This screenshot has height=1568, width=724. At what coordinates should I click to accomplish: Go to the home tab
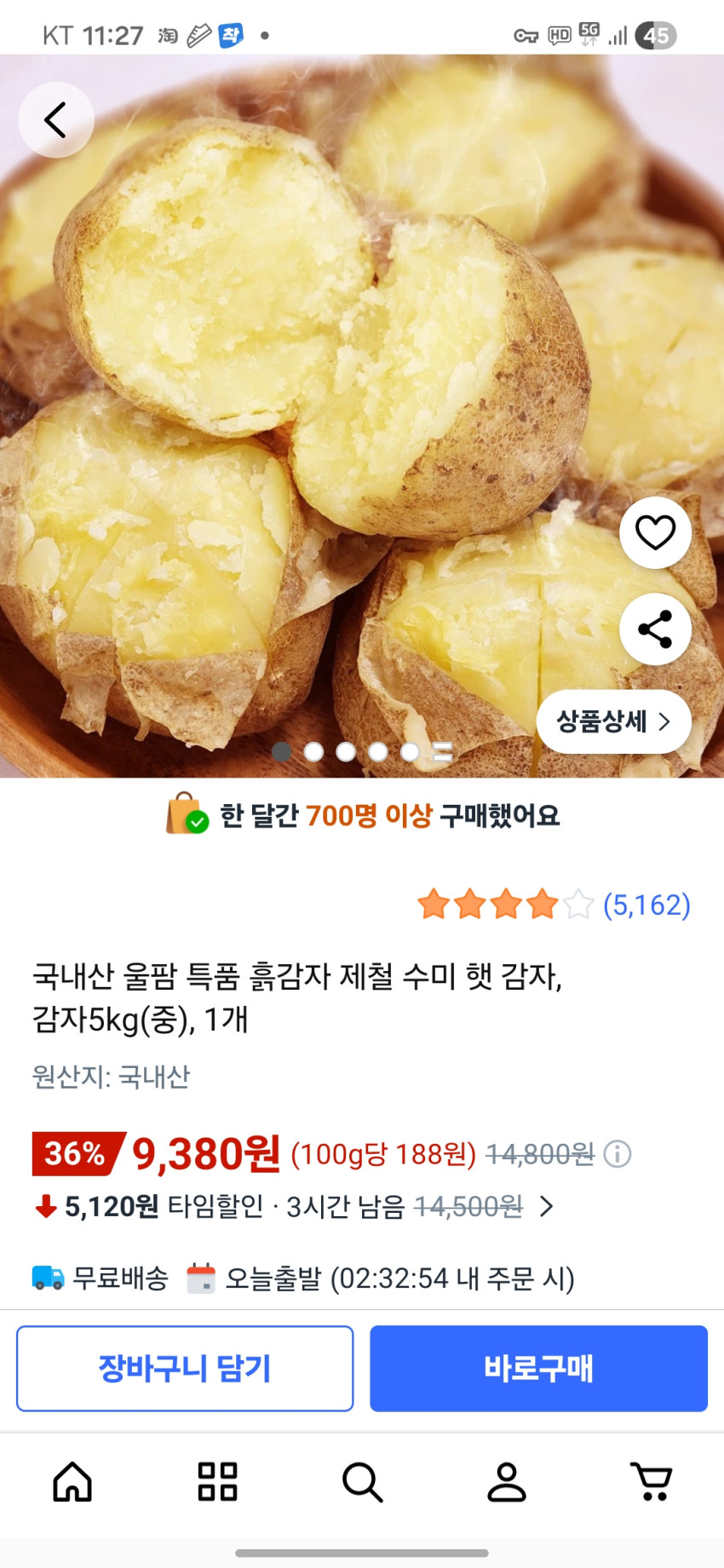coord(72,1482)
